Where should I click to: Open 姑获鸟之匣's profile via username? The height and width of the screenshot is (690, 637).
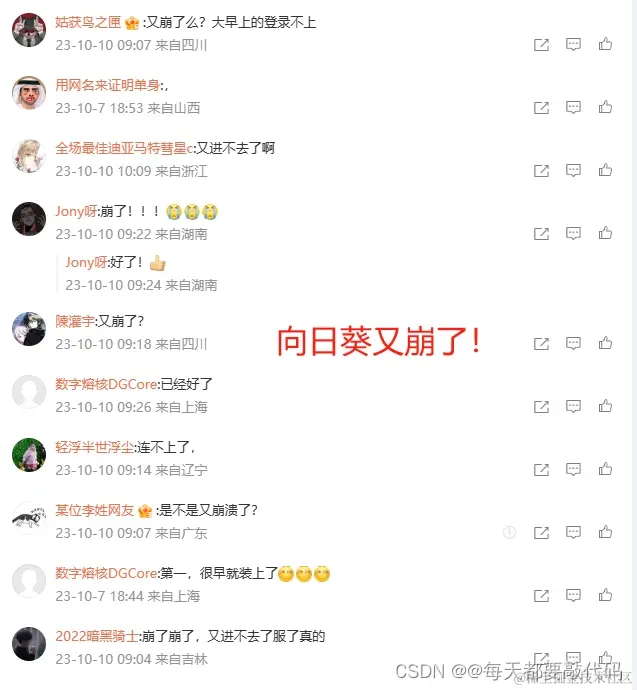coord(88,21)
